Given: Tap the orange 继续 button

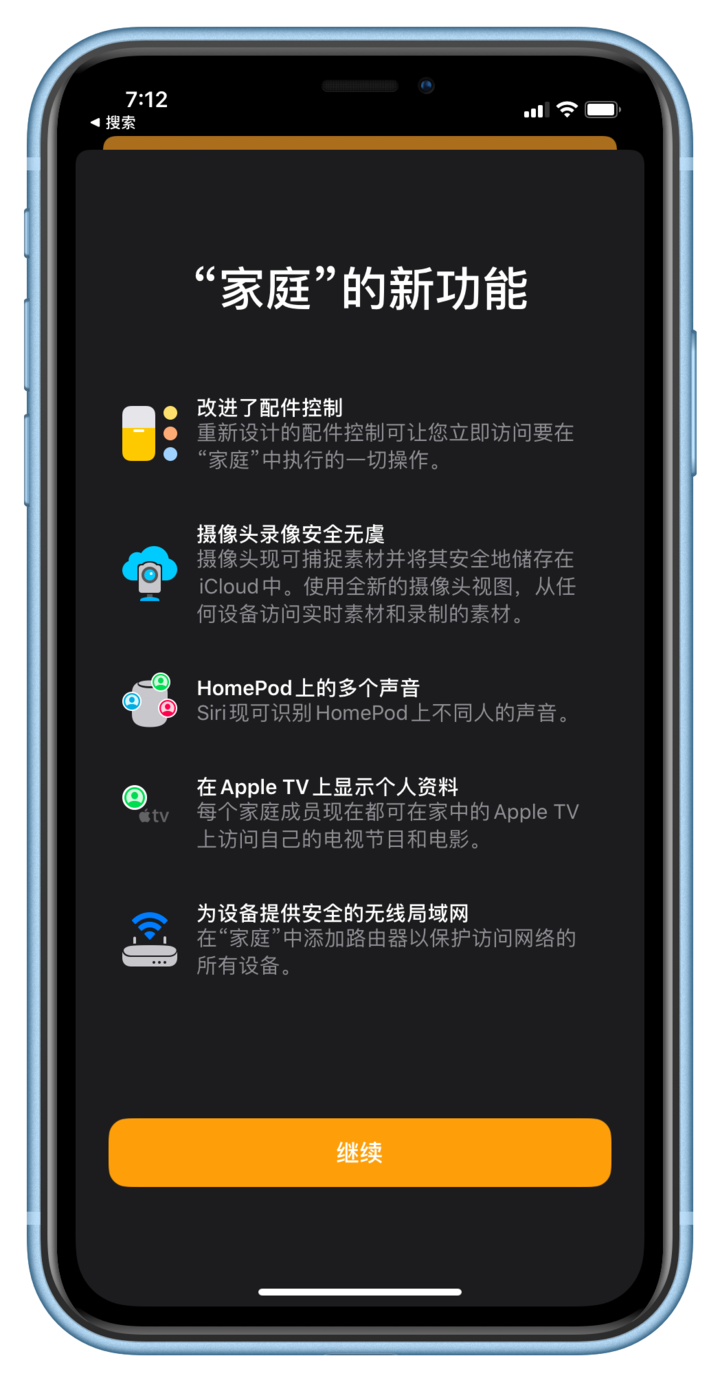Looking at the screenshot, I should pos(359,1152).
